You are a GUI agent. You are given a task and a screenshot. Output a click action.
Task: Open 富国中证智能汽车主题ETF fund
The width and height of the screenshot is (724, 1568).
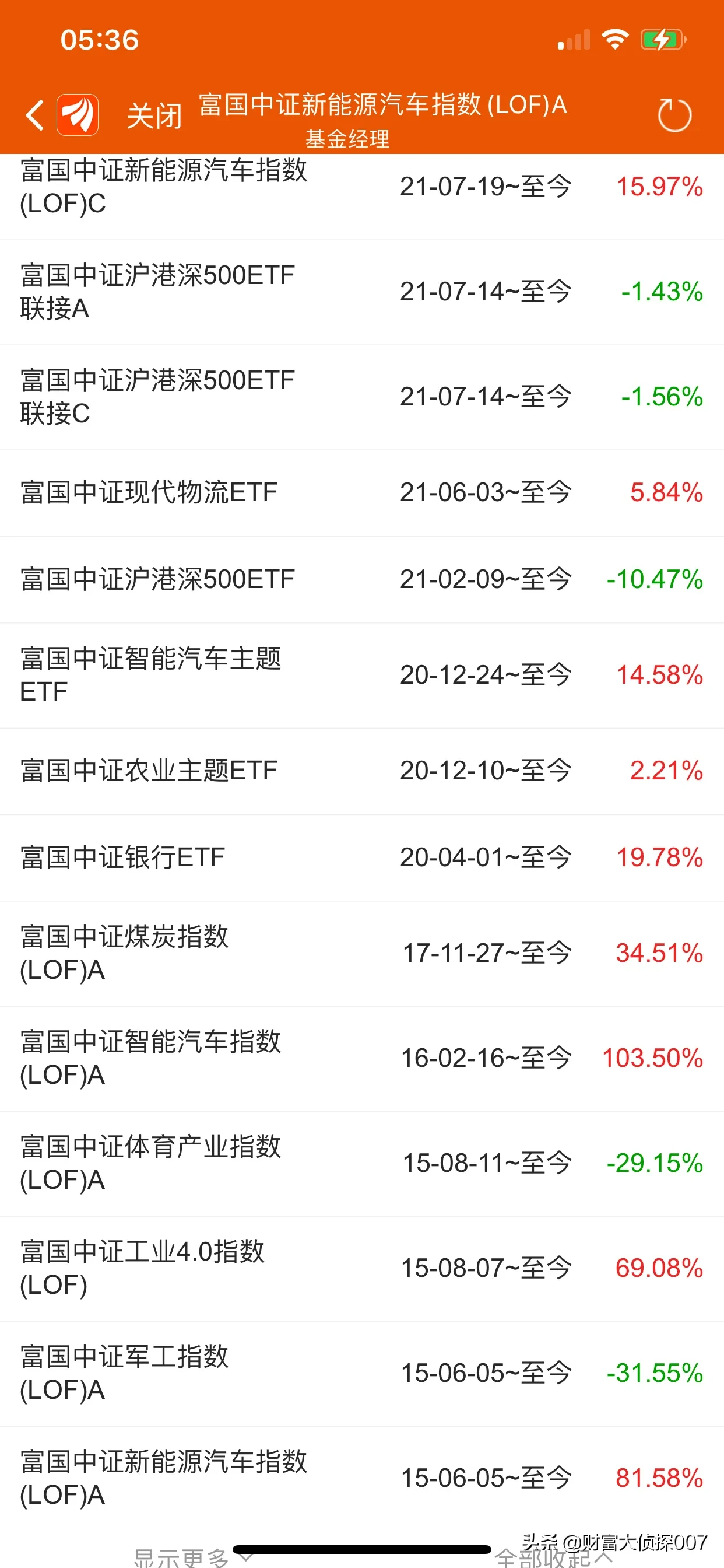[362, 675]
